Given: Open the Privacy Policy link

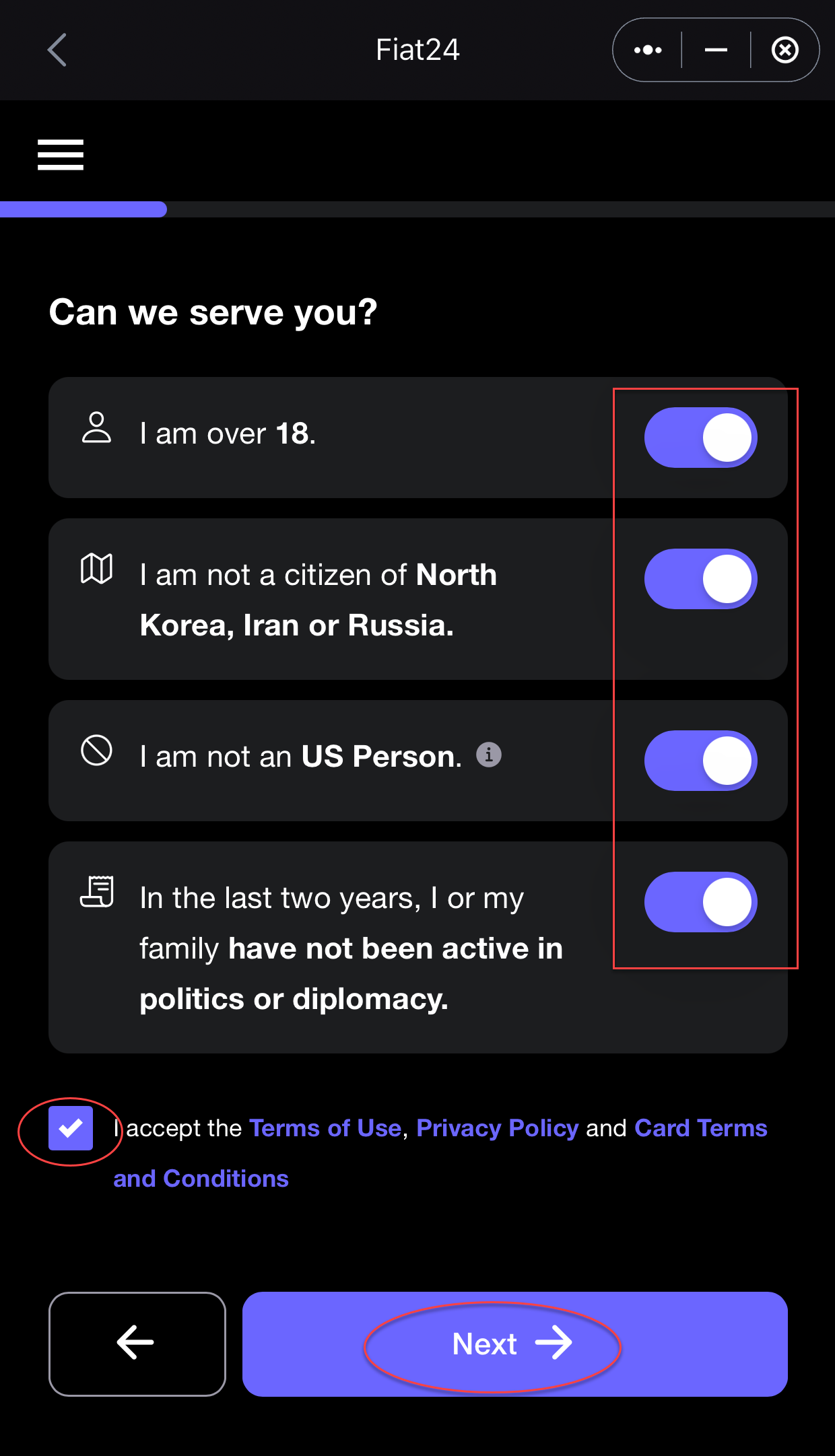Looking at the screenshot, I should [x=498, y=1128].
